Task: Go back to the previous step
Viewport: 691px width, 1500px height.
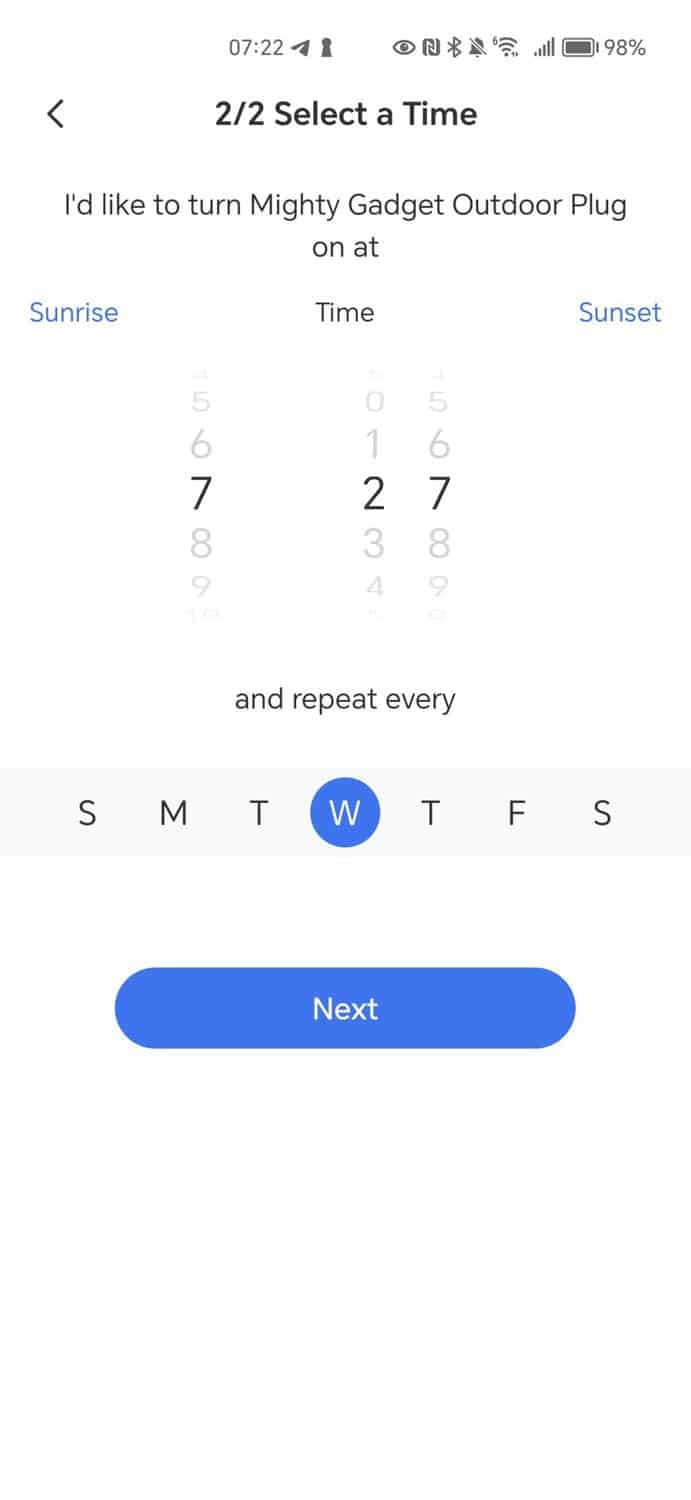Action: point(56,114)
